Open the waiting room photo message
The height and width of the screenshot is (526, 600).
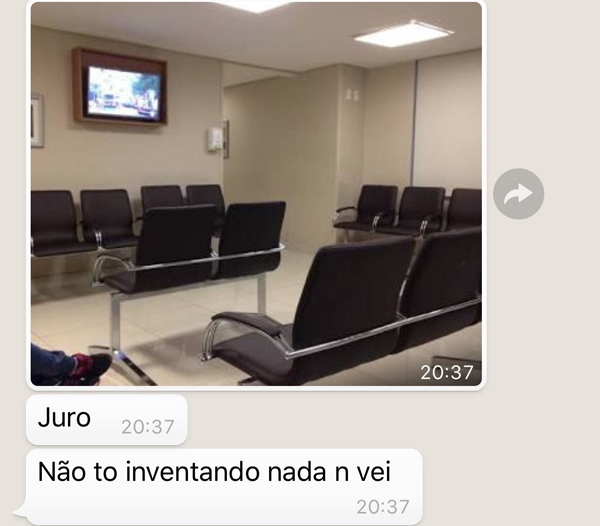(x=256, y=195)
